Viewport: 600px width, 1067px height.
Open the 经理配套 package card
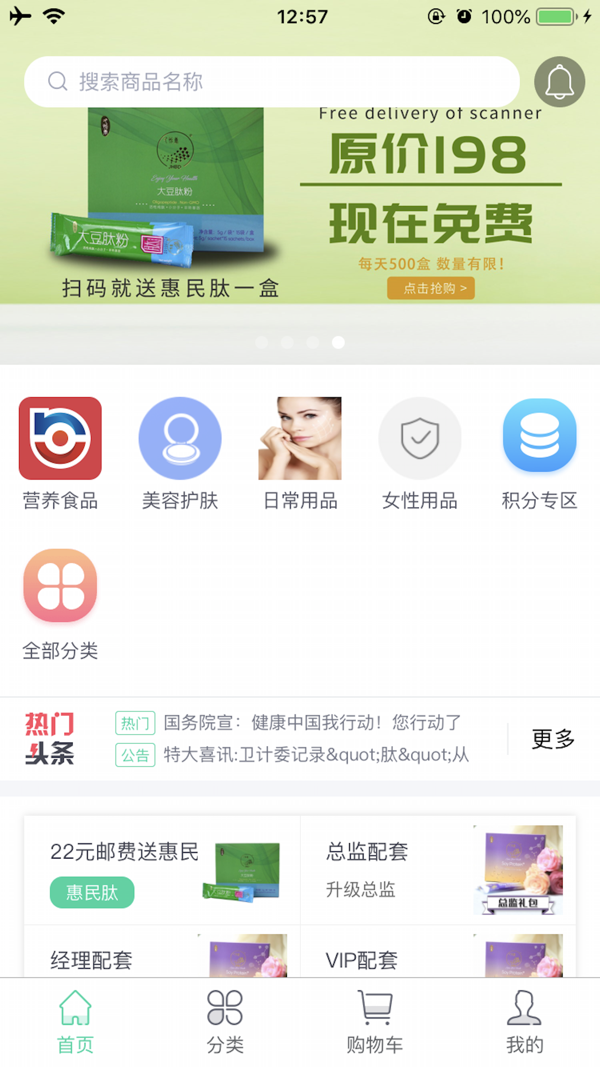(x=162, y=957)
